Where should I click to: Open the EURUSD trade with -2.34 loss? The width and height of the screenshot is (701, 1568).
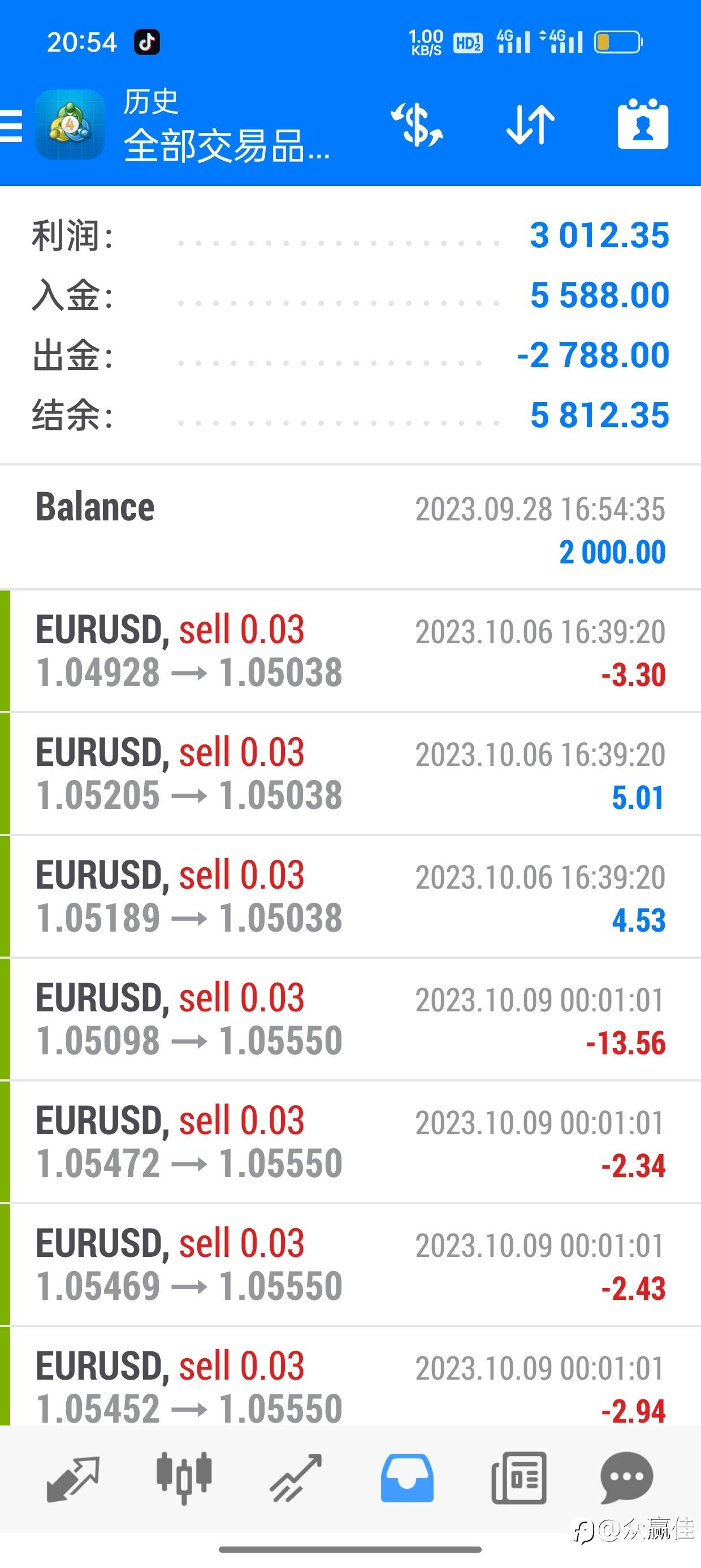pyautogui.click(x=350, y=1143)
